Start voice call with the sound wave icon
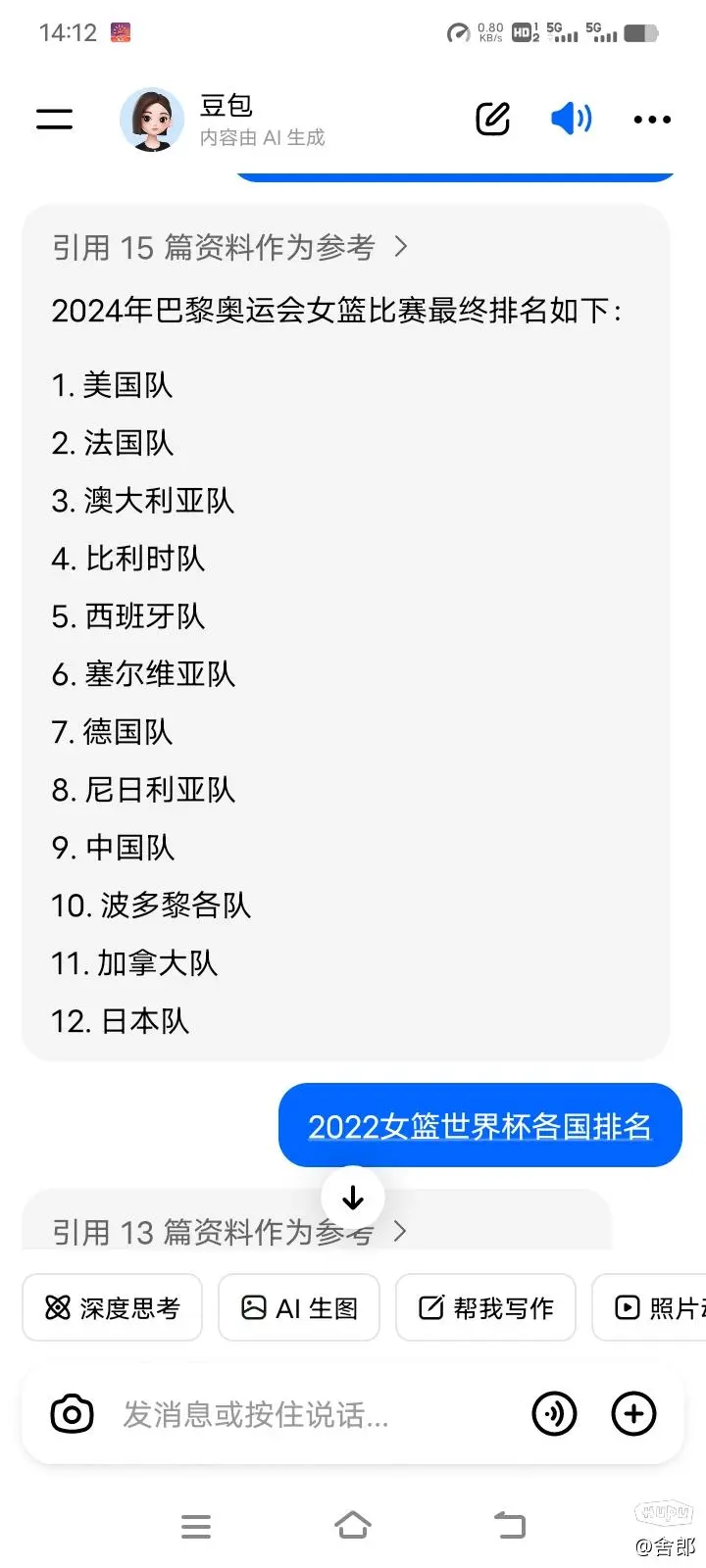This screenshot has height=1568, width=706. [554, 1414]
